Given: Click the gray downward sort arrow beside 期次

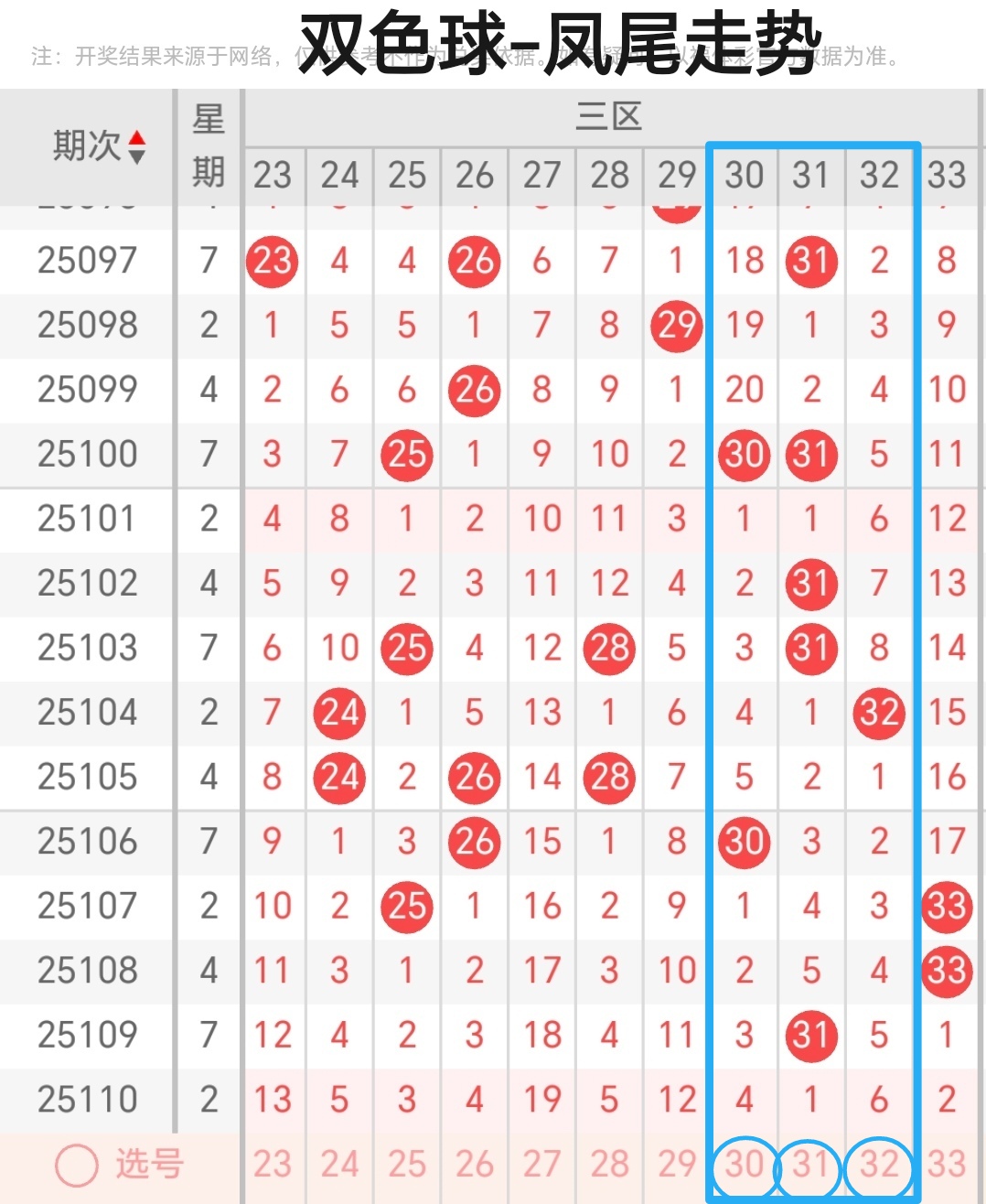Looking at the screenshot, I should tap(136, 156).
